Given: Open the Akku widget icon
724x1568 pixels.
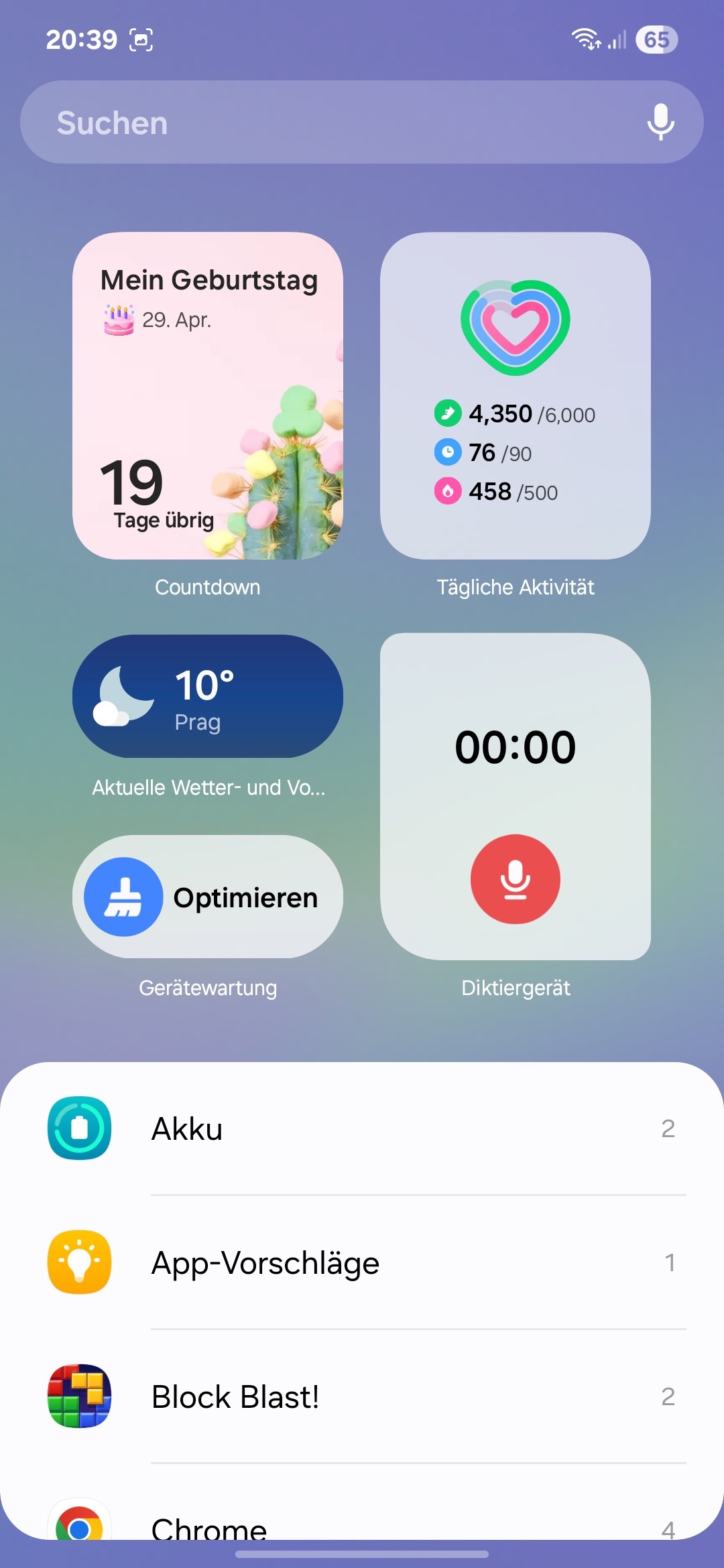Looking at the screenshot, I should [x=79, y=1128].
